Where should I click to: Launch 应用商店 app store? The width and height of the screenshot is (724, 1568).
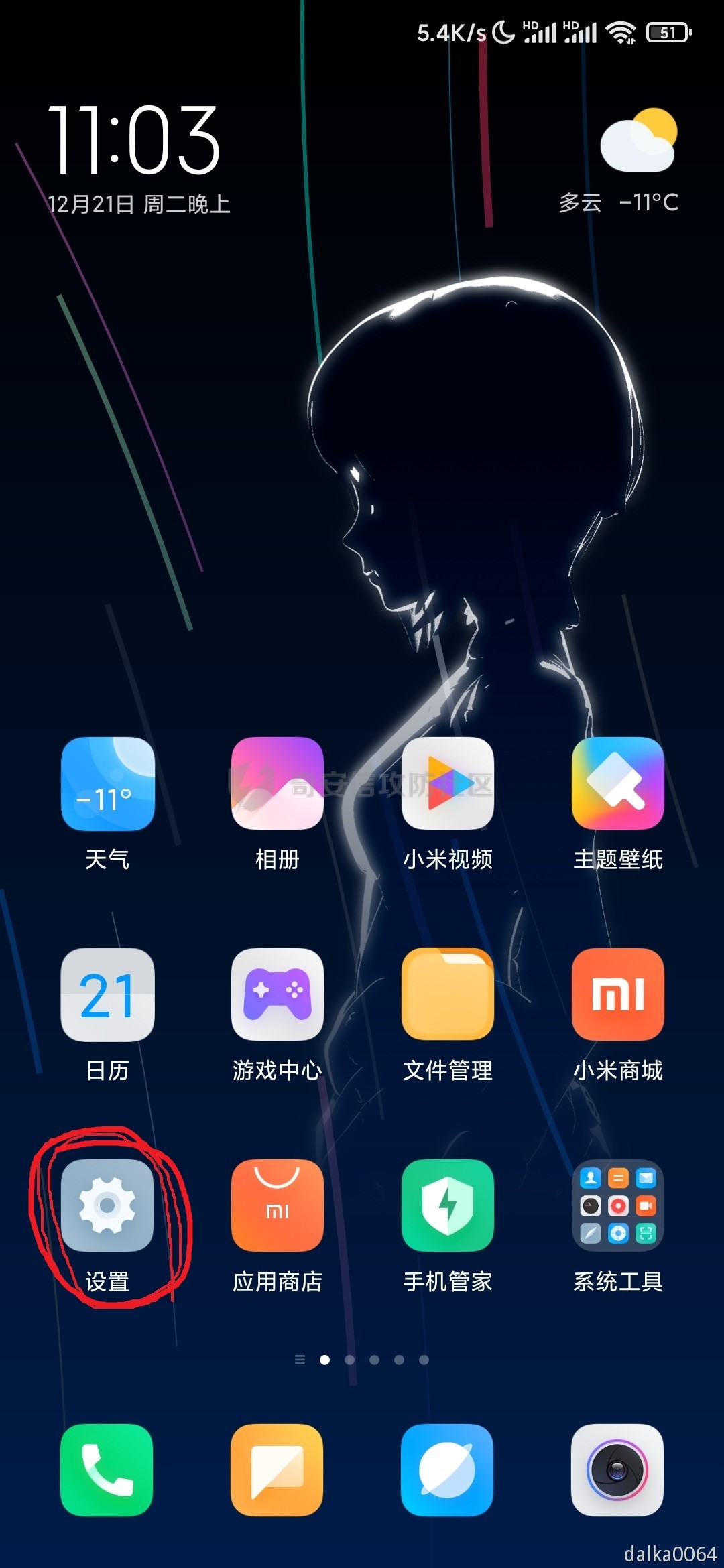click(x=278, y=1205)
